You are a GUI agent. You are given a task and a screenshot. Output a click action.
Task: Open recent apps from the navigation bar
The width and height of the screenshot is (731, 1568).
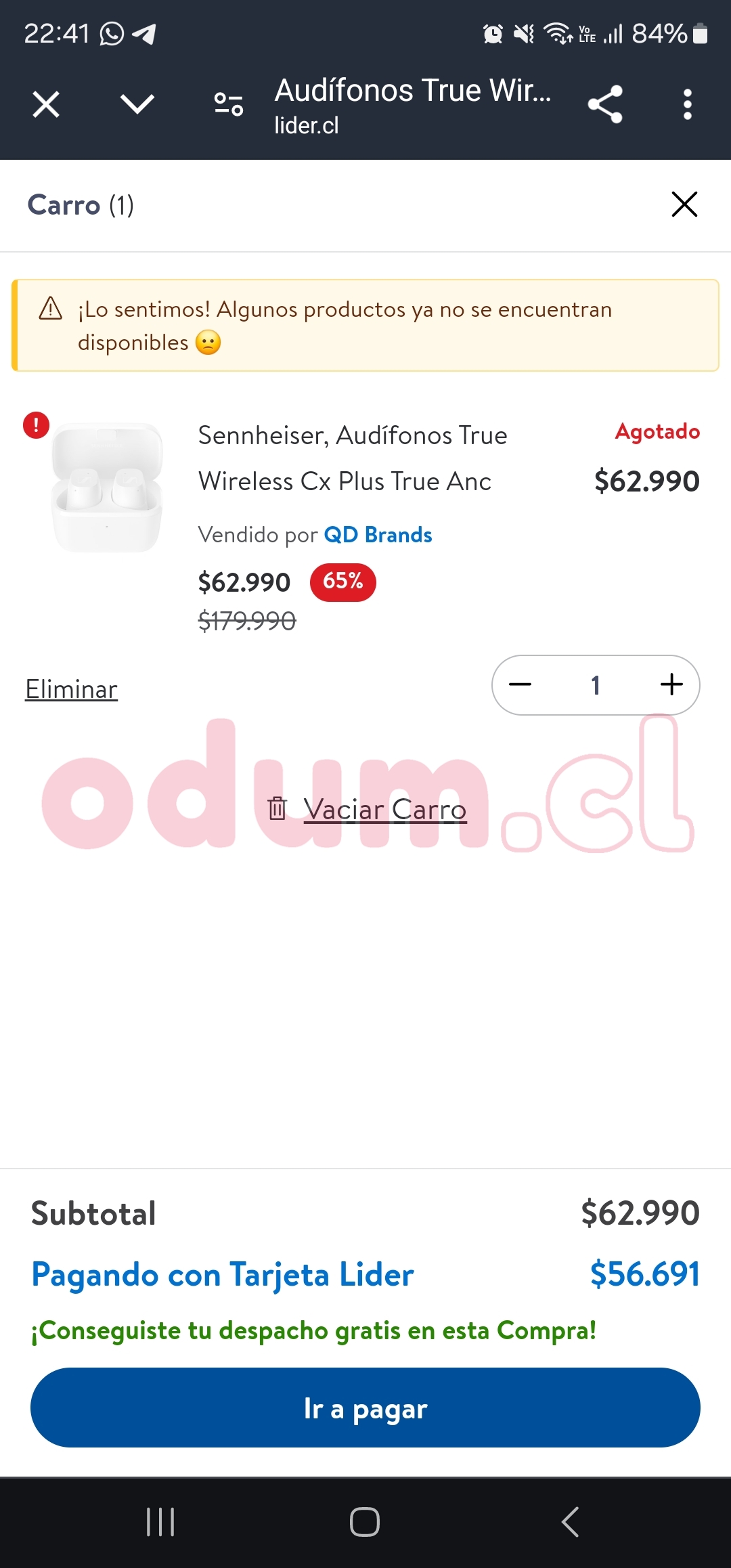(161, 1522)
